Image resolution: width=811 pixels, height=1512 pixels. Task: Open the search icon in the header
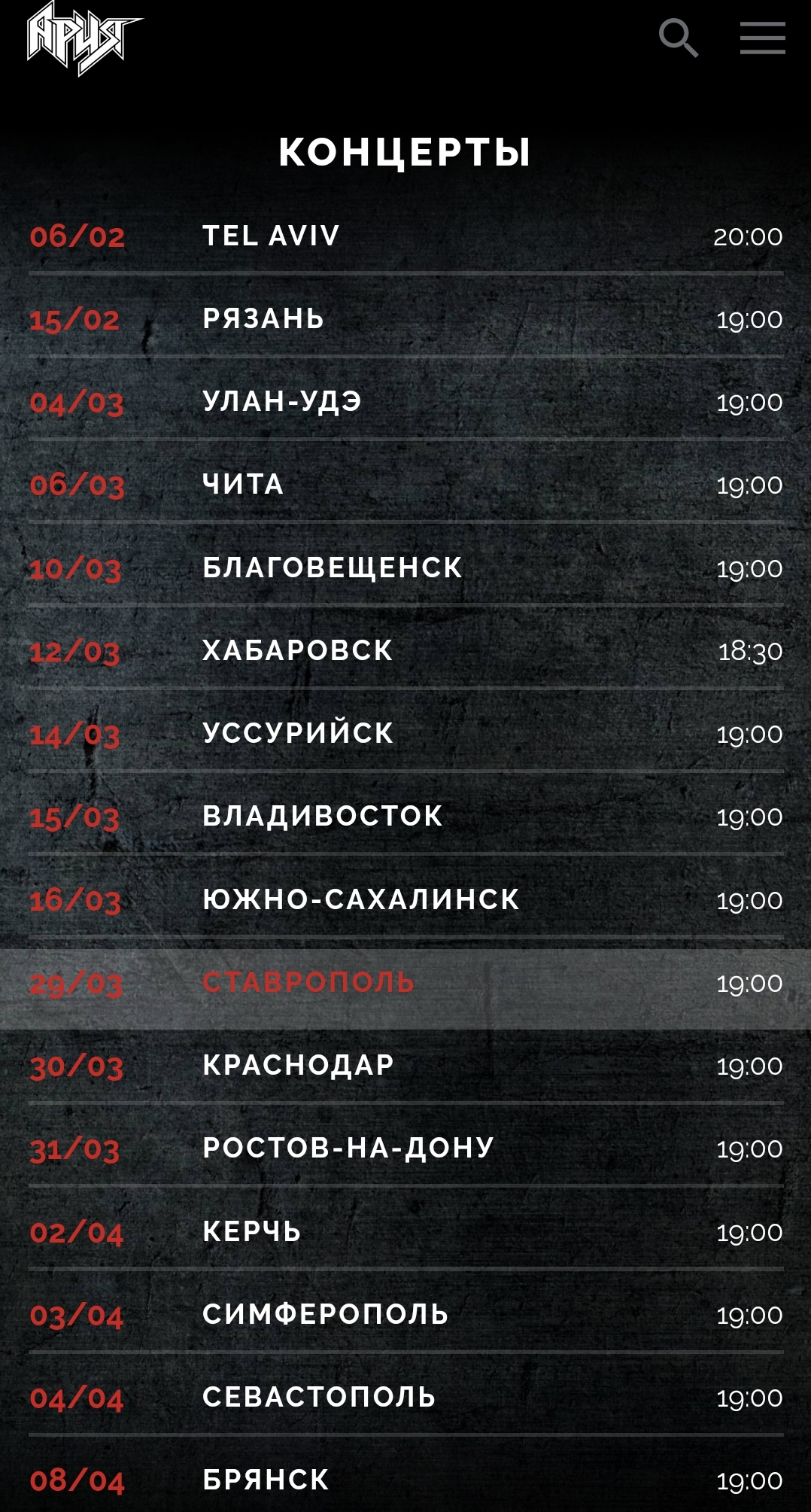[678, 38]
